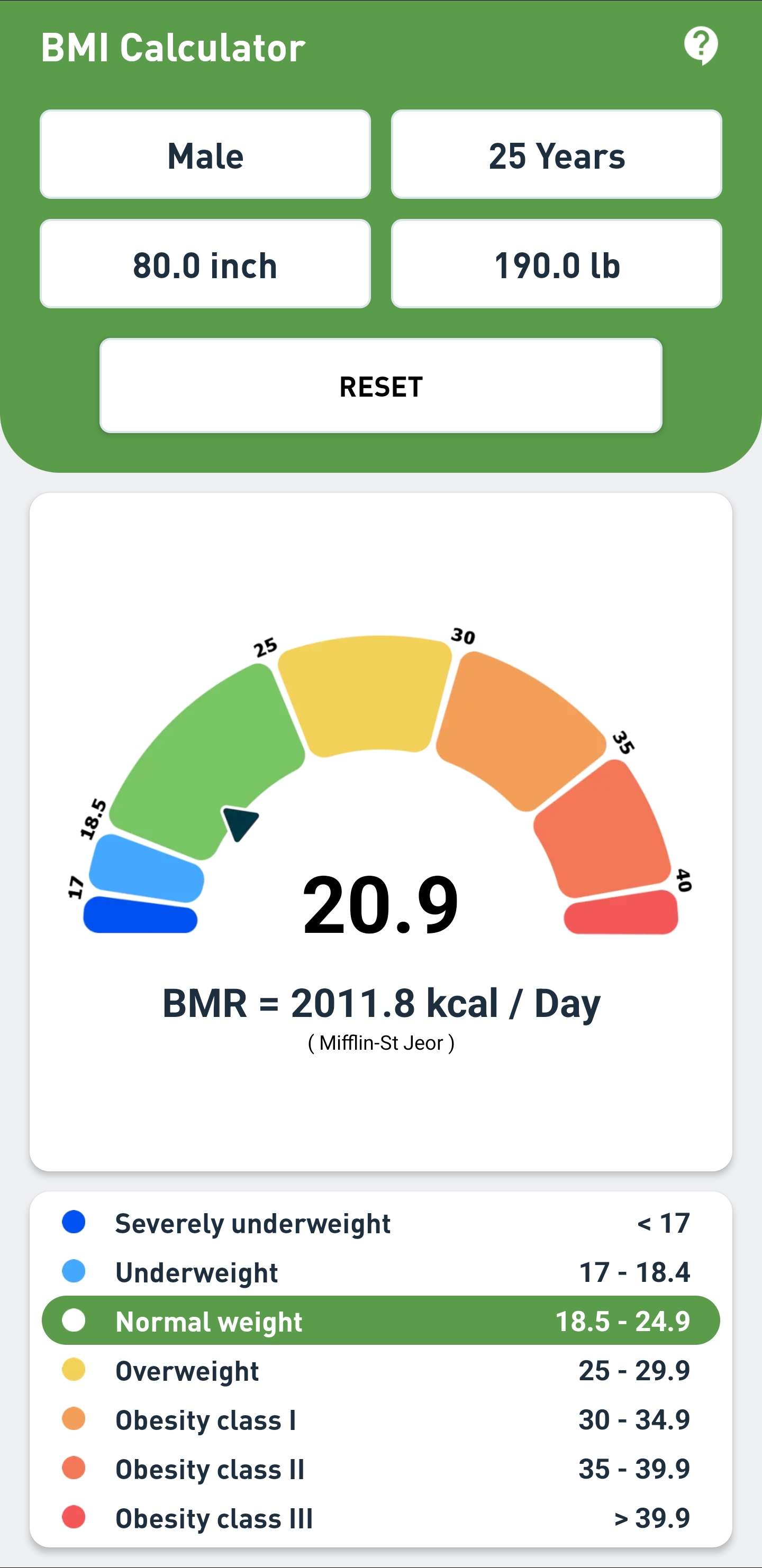Viewport: 762px width, 1568px height.
Task: Click the BMR Mifflin-St Jeor label
Action: [380, 1042]
